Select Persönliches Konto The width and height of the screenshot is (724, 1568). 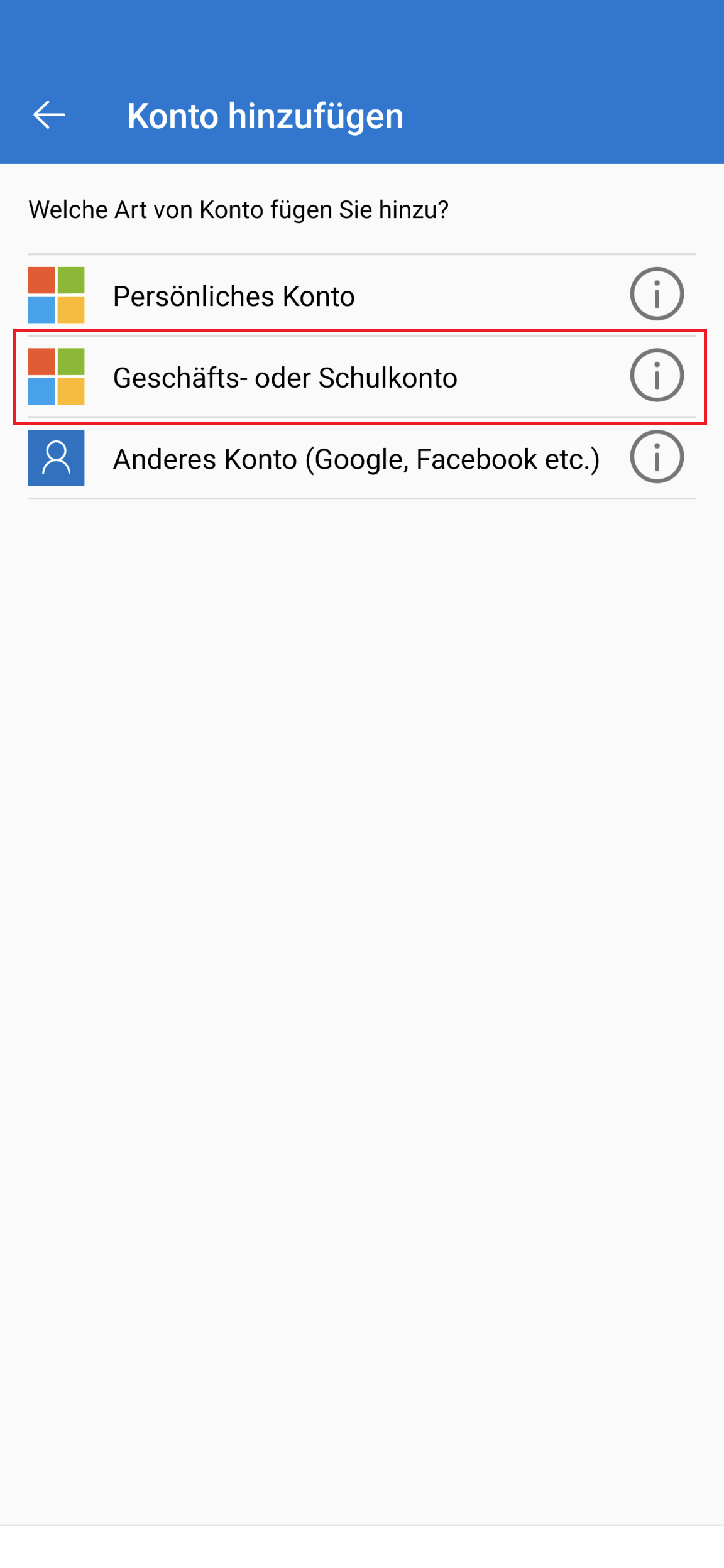234,296
